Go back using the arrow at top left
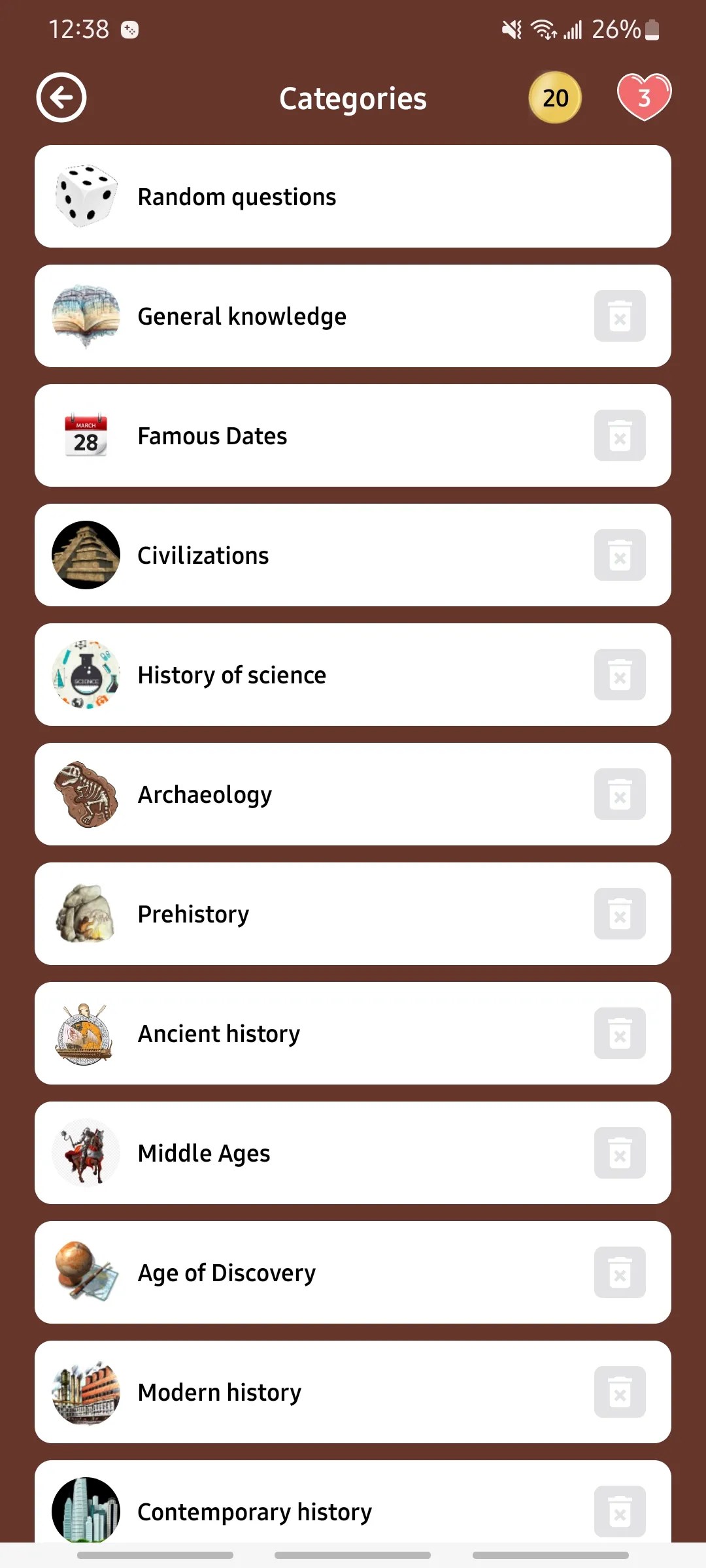Screen dimensions: 706x1568 (61, 97)
